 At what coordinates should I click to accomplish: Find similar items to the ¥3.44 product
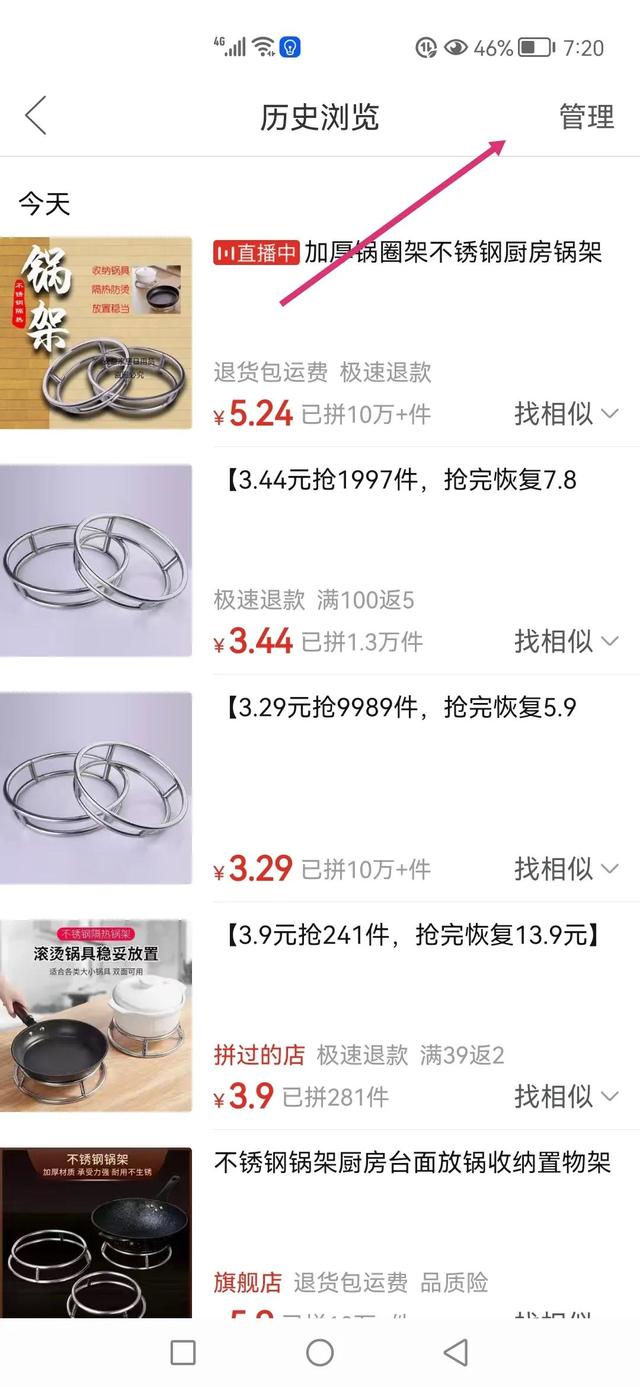coord(566,641)
